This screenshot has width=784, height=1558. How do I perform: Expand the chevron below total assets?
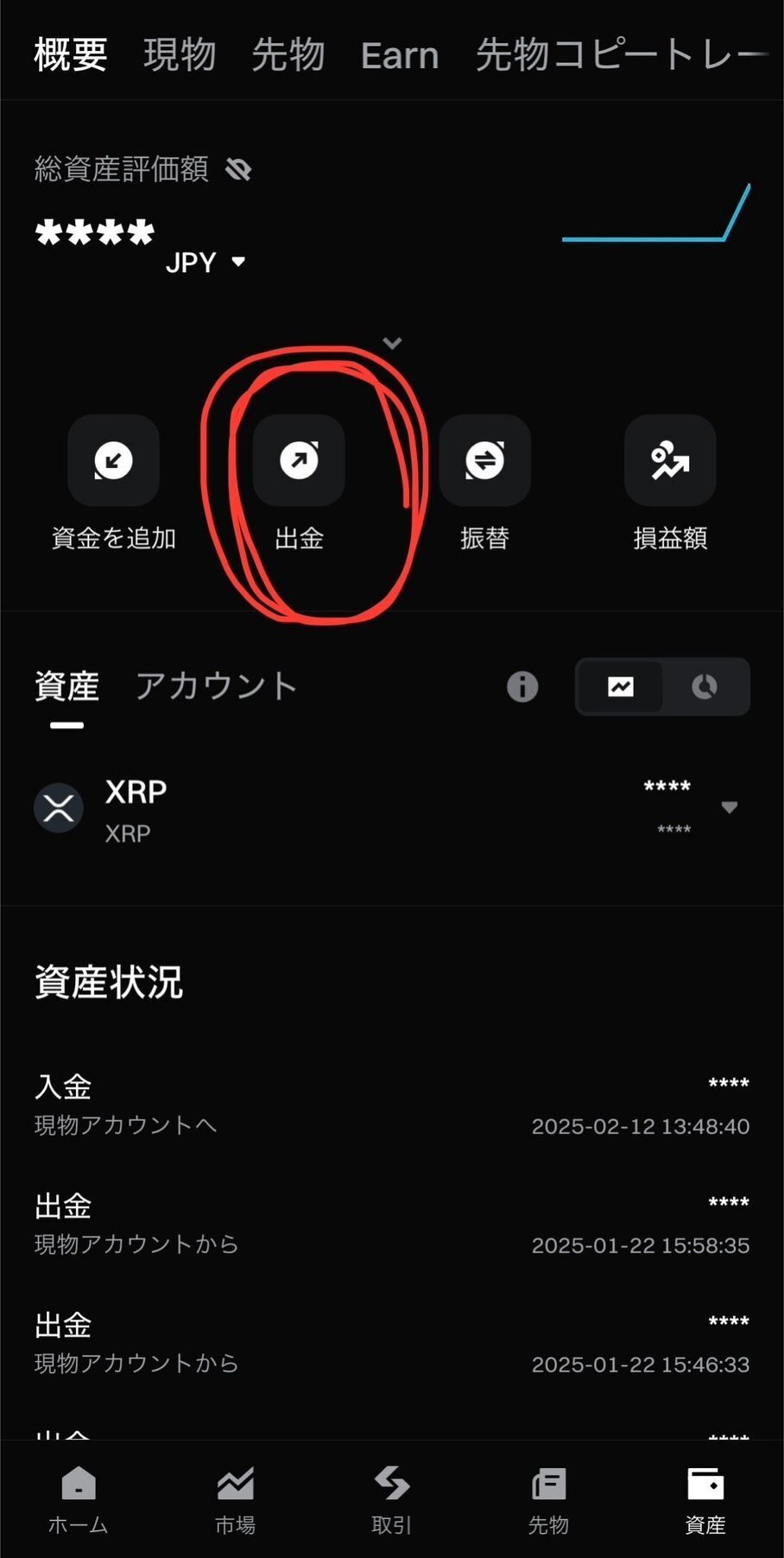click(392, 344)
